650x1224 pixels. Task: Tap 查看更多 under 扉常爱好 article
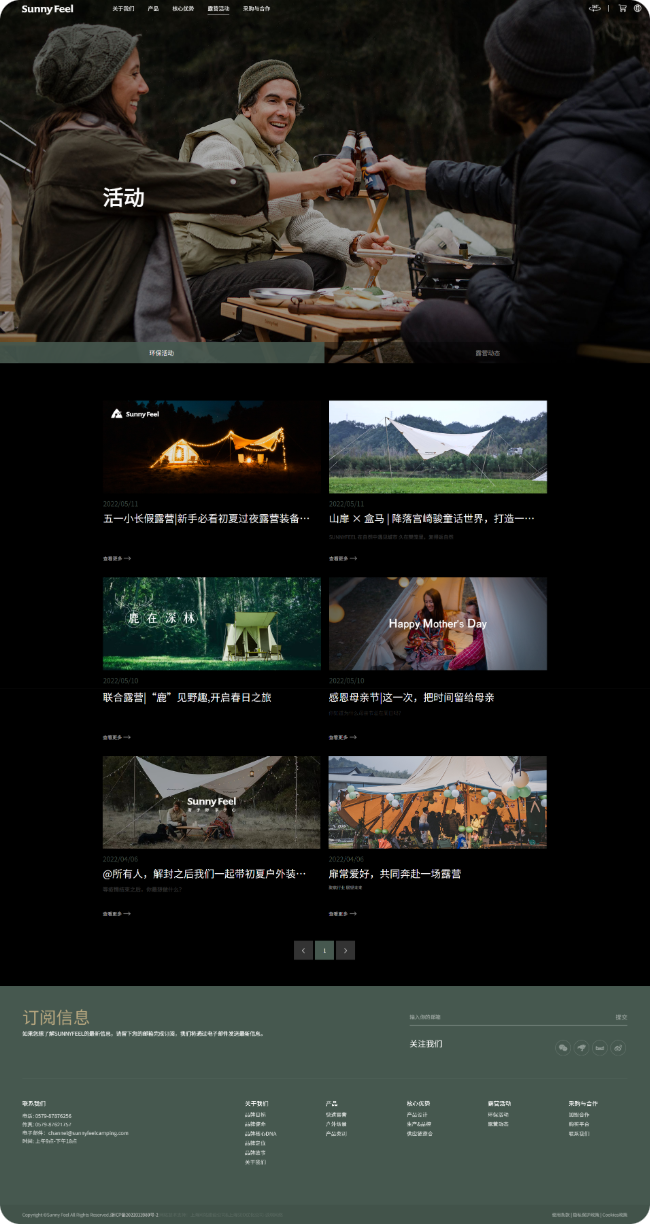(342, 914)
